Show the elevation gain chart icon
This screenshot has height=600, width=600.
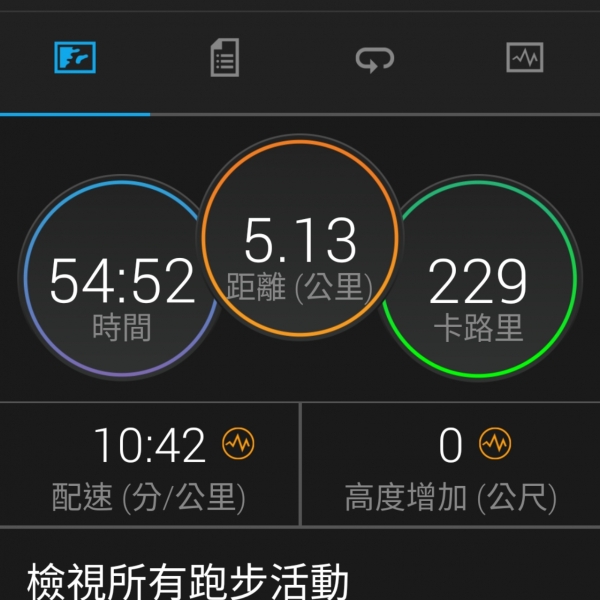pos(495,443)
